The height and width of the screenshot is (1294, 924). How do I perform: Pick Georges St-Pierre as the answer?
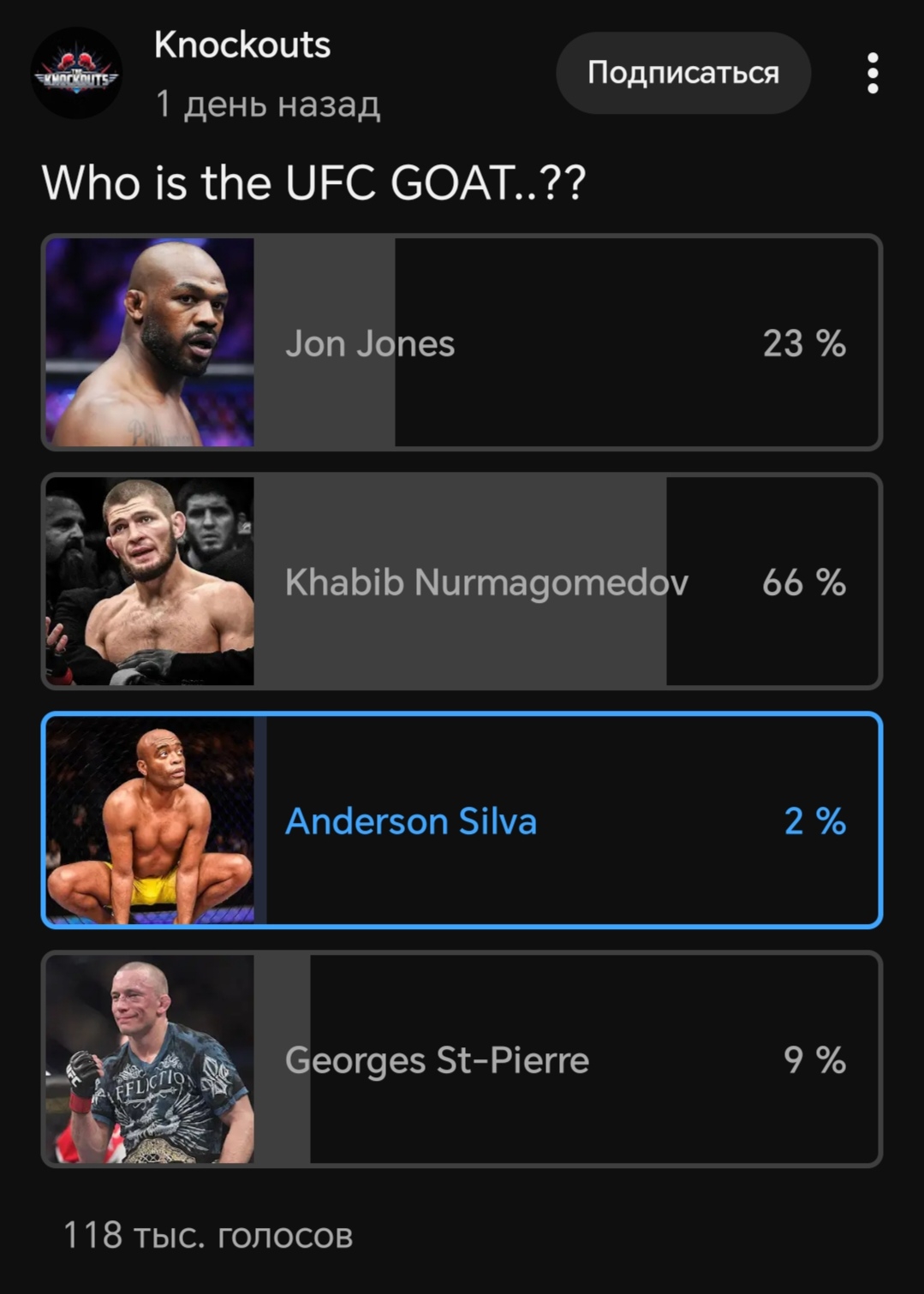pyautogui.click(x=462, y=1059)
